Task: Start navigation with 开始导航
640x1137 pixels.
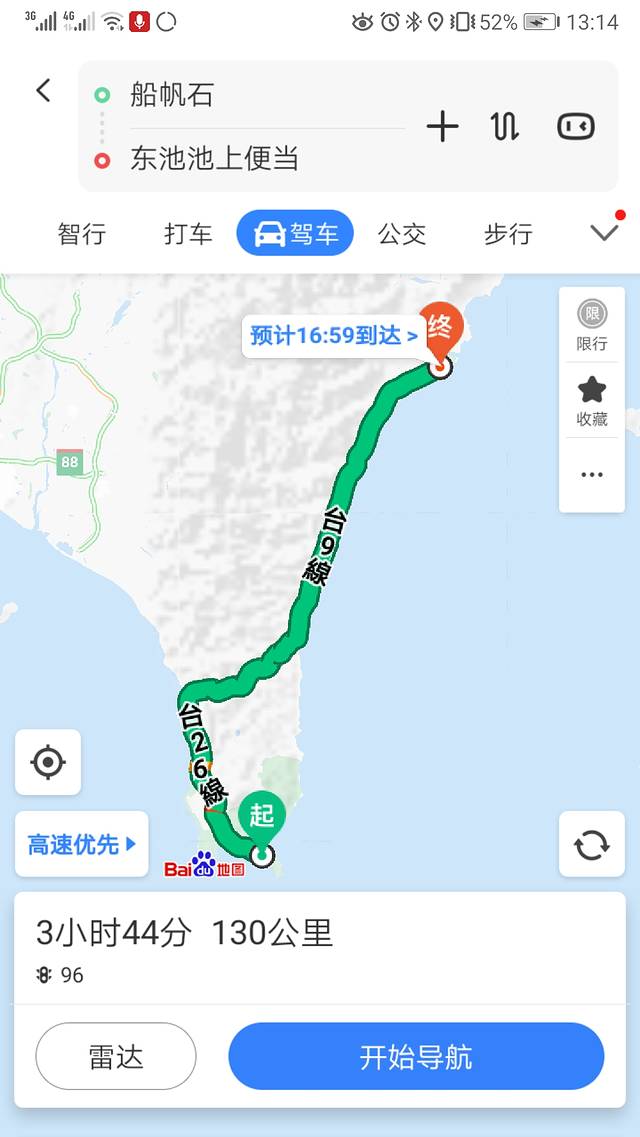Action: (x=416, y=1056)
